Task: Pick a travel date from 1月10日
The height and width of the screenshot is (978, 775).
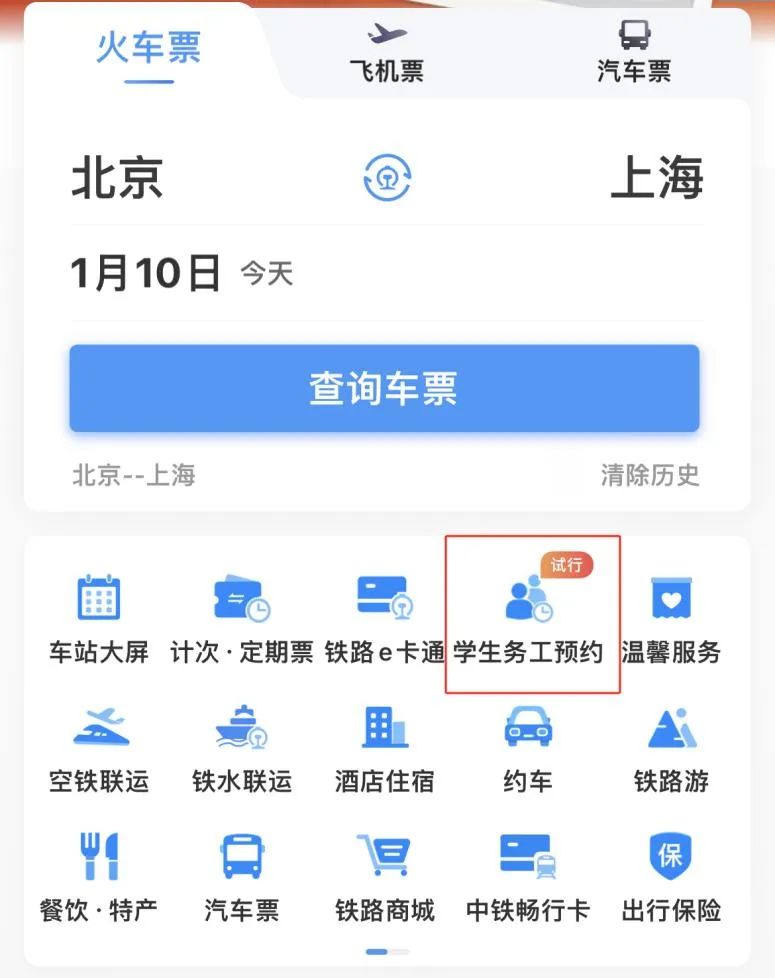Action: (146, 272)
